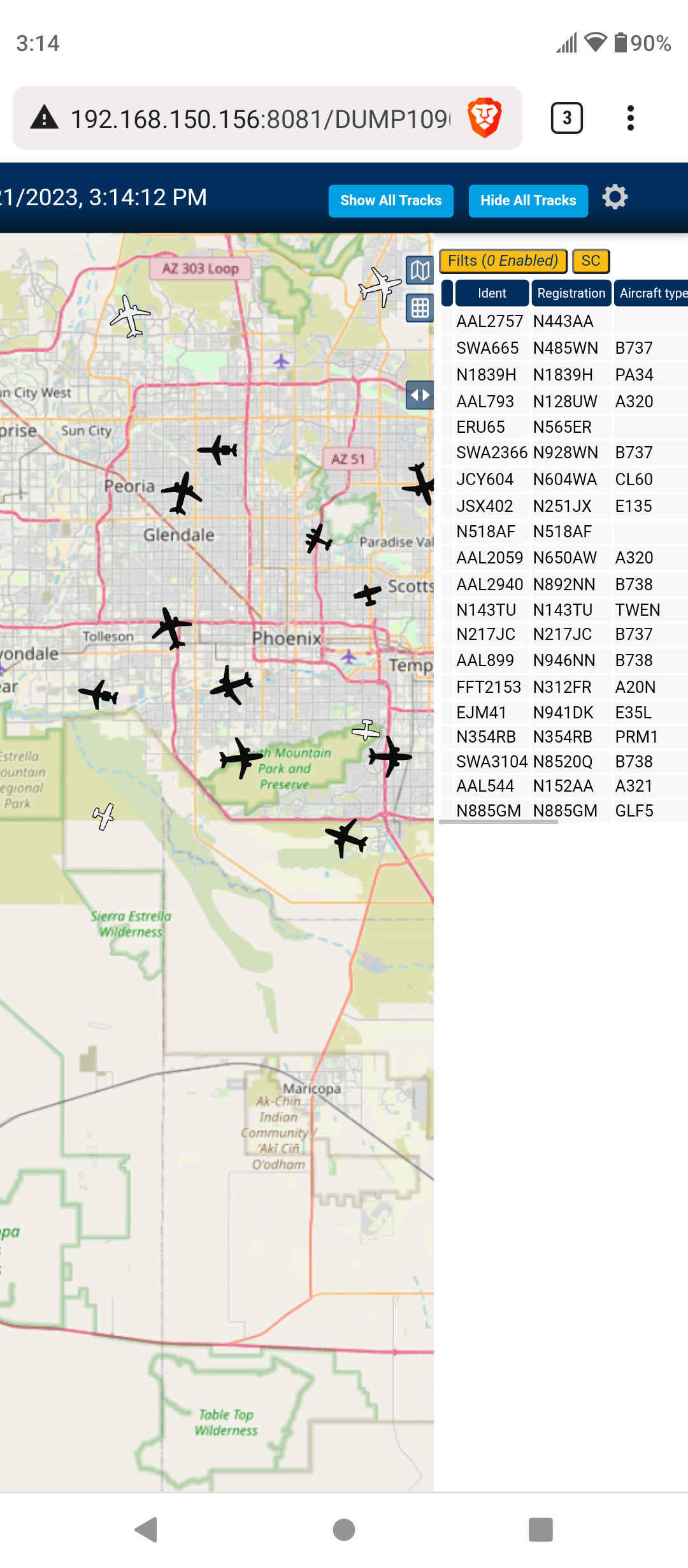
Task: Toggle the map grid icon
Action: [x=420, y=309]
